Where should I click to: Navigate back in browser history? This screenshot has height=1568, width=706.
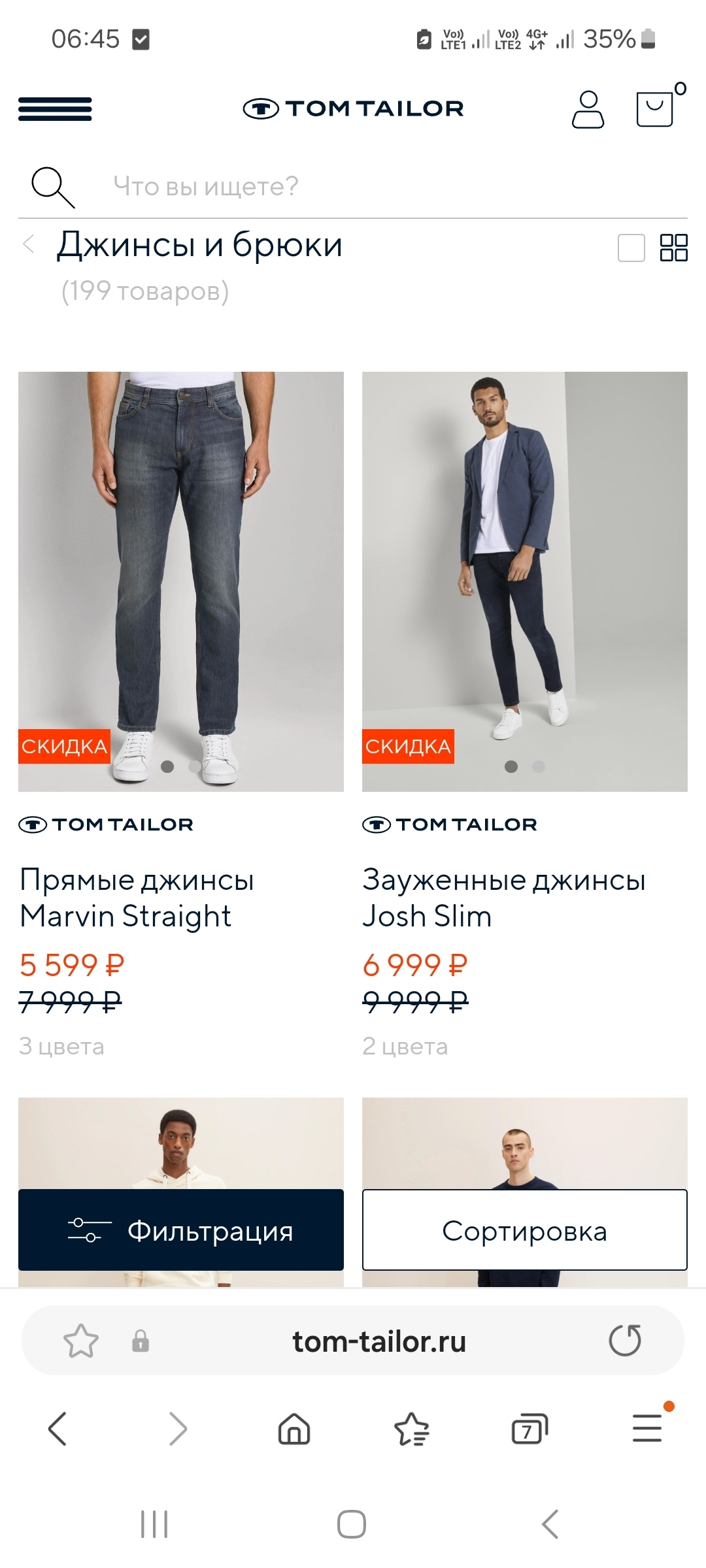[x=58, y=1429]
